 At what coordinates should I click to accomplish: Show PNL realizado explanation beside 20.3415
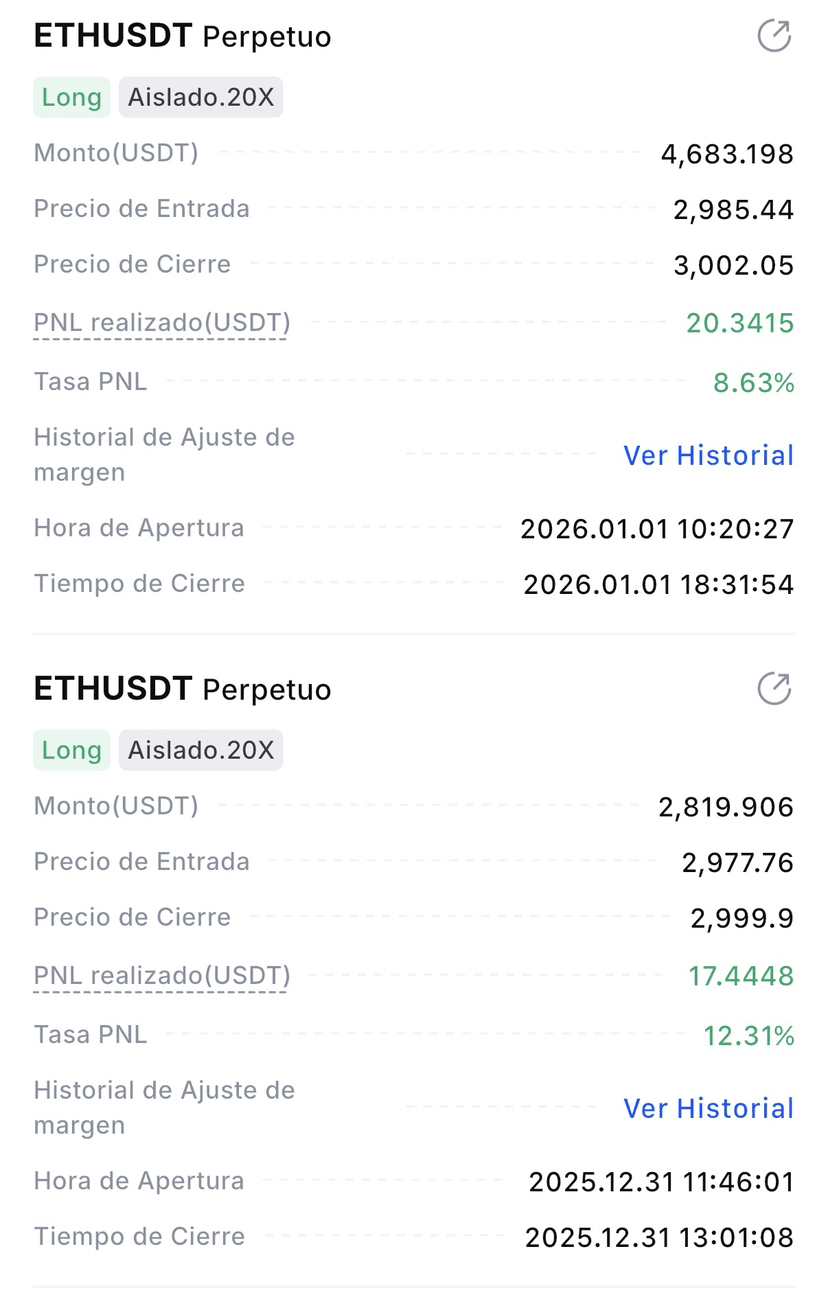click(x=162, y=323)
